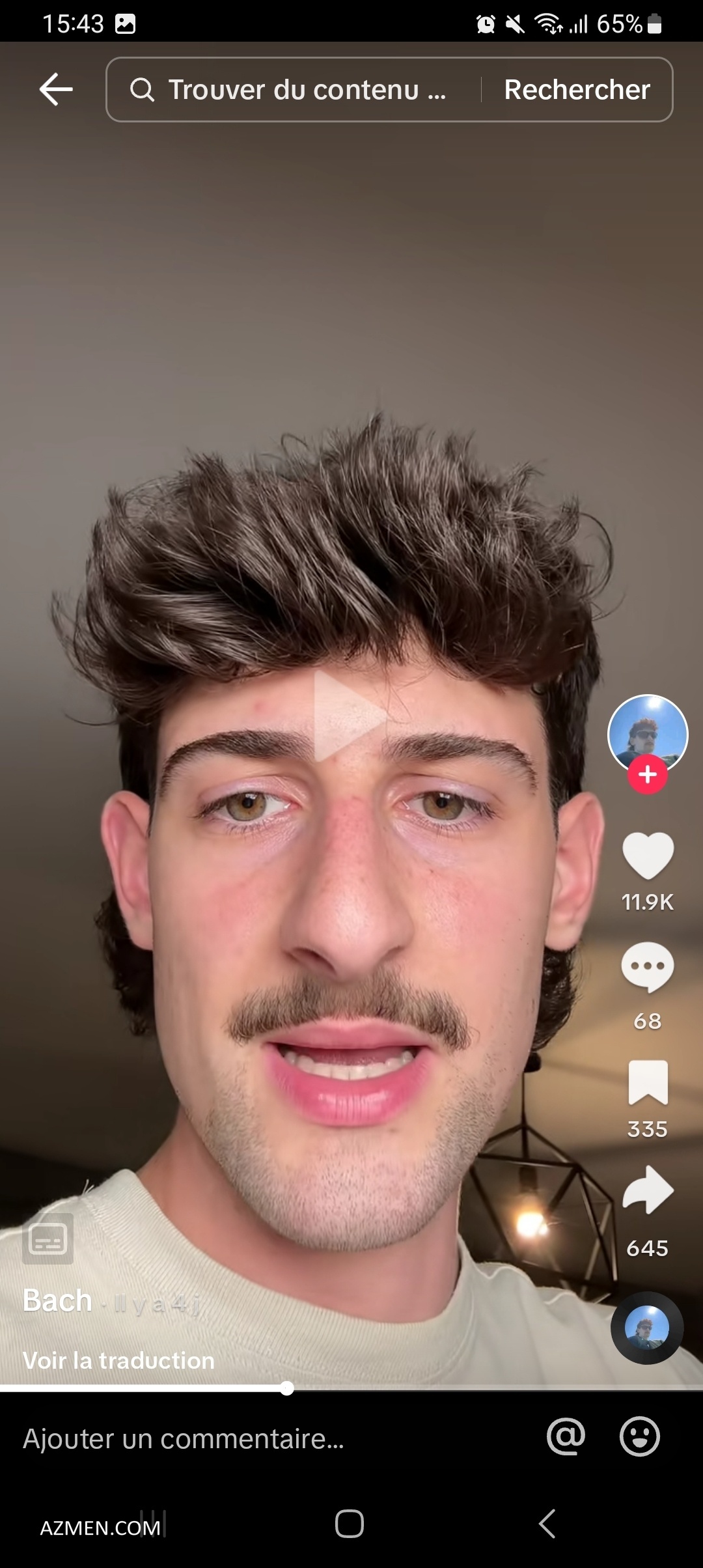
Task: Go to the home screen
Action: (350, 1524)
